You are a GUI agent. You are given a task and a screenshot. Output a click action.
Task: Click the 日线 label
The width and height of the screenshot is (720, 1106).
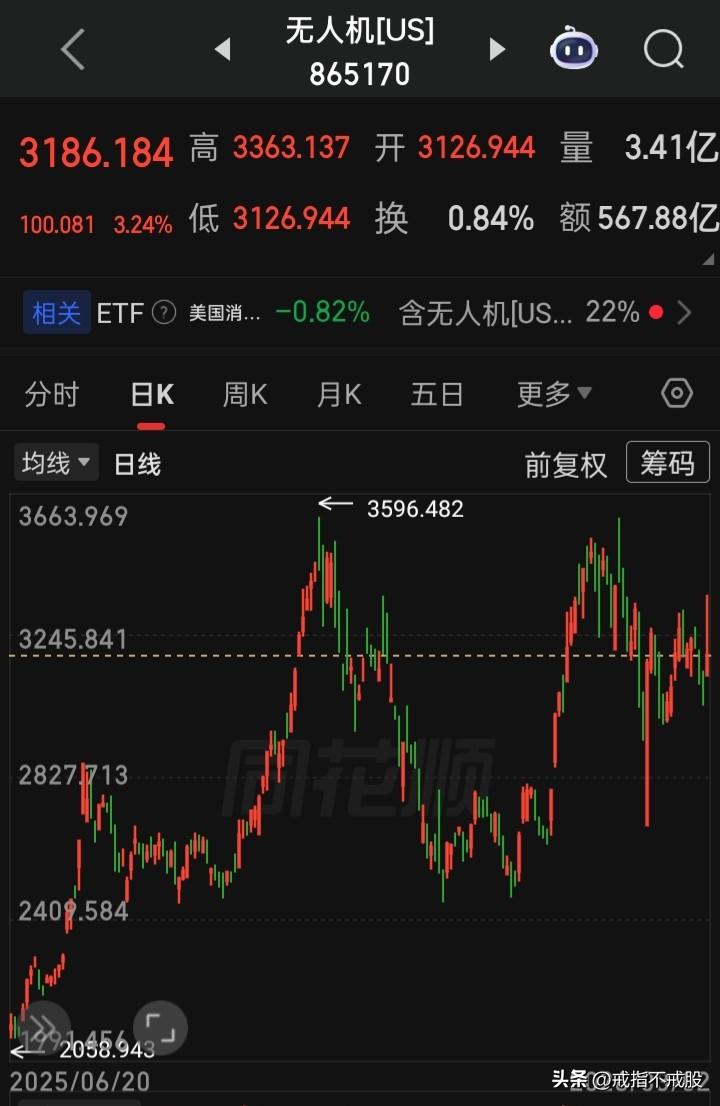(x=136, y=463)
